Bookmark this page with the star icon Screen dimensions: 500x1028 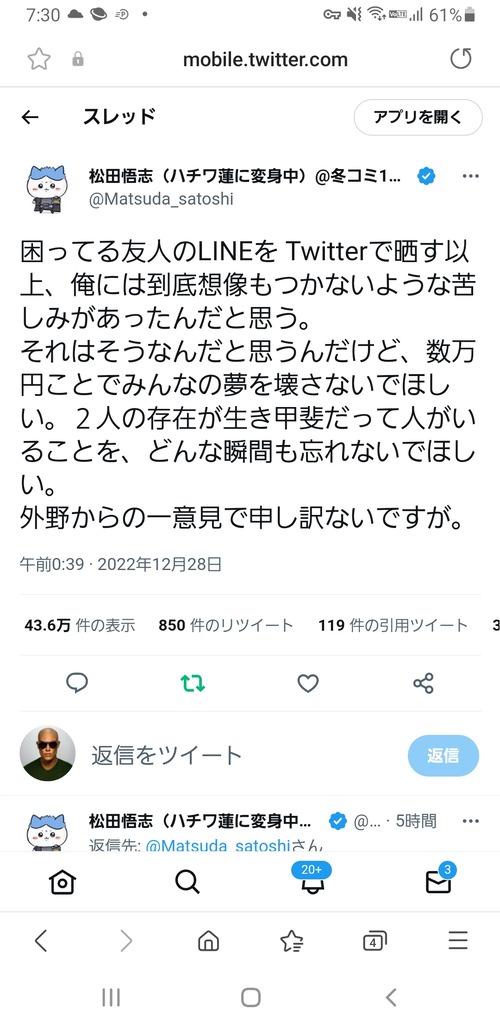pyautogui.click(x=39, y=60)
